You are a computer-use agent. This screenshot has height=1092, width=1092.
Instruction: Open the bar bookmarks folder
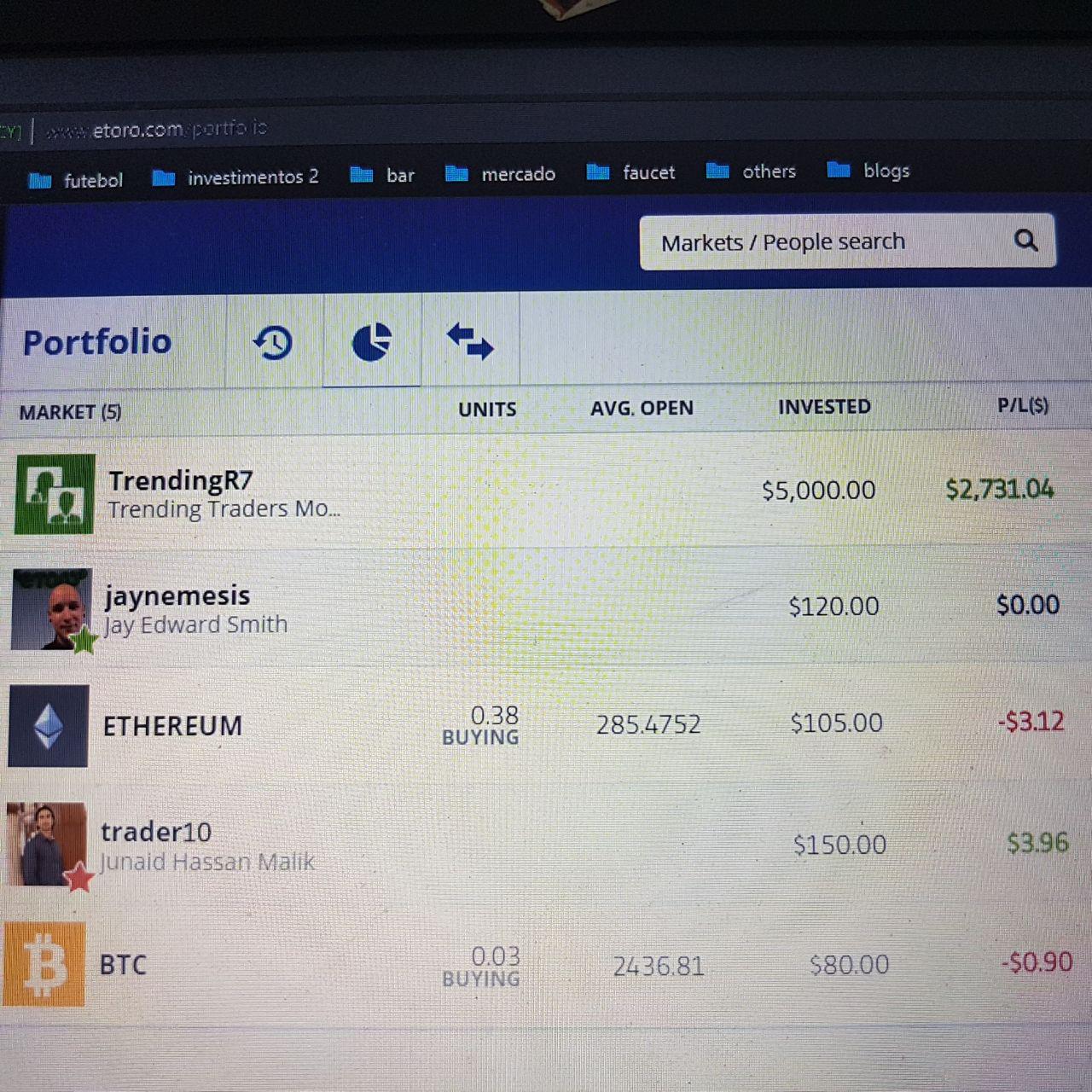(383, 175)
